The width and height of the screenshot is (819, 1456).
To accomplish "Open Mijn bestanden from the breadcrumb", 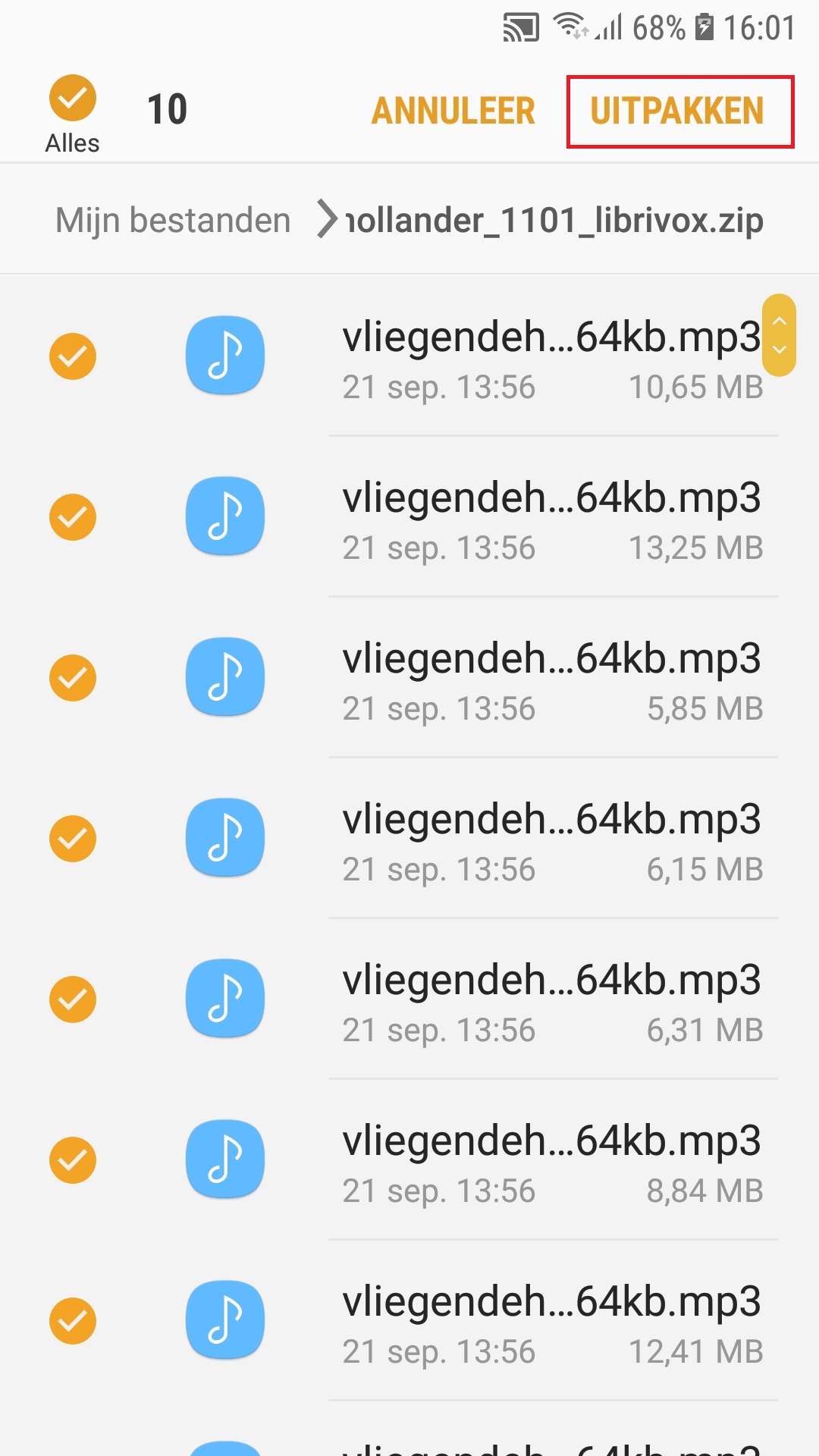I will click(172, 218).
